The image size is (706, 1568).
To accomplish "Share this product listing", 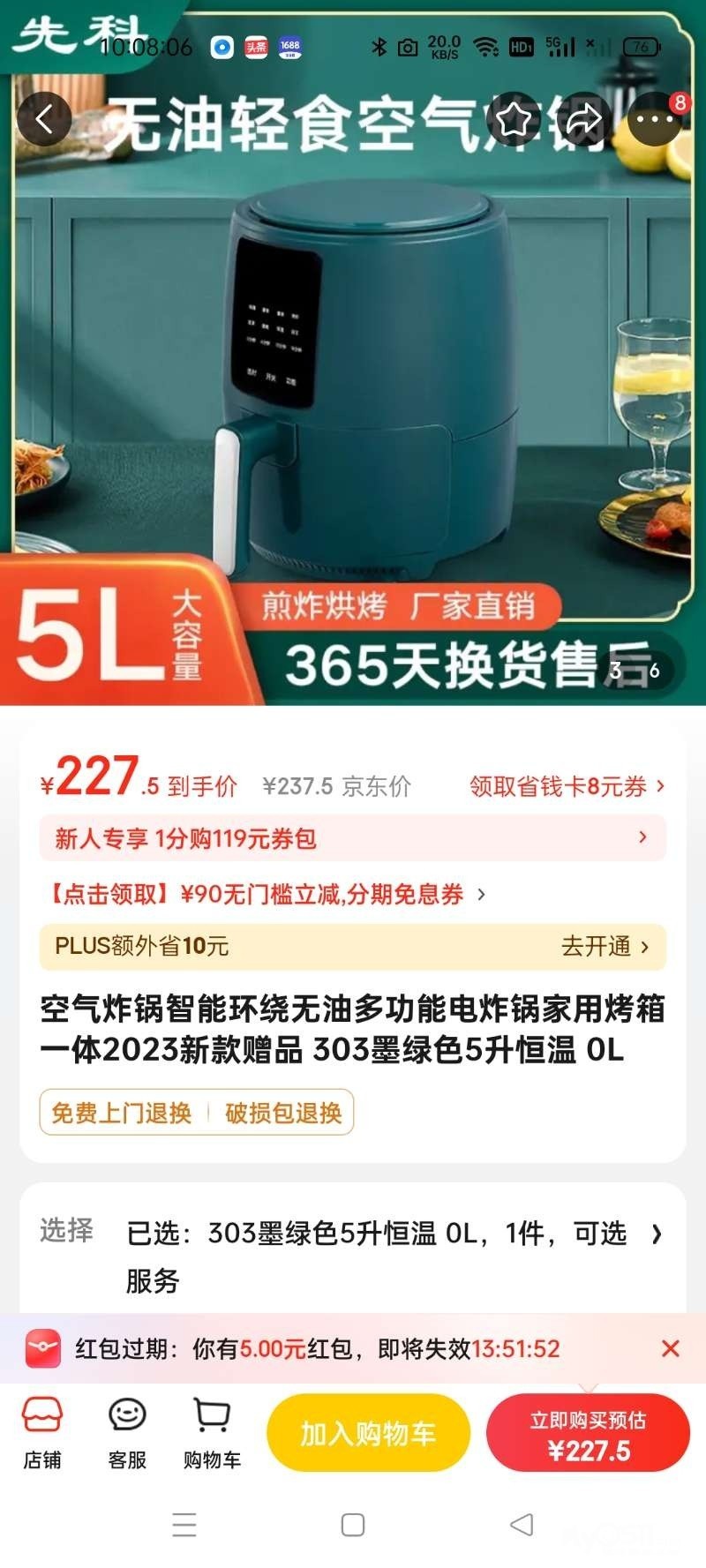I will 583,118.
